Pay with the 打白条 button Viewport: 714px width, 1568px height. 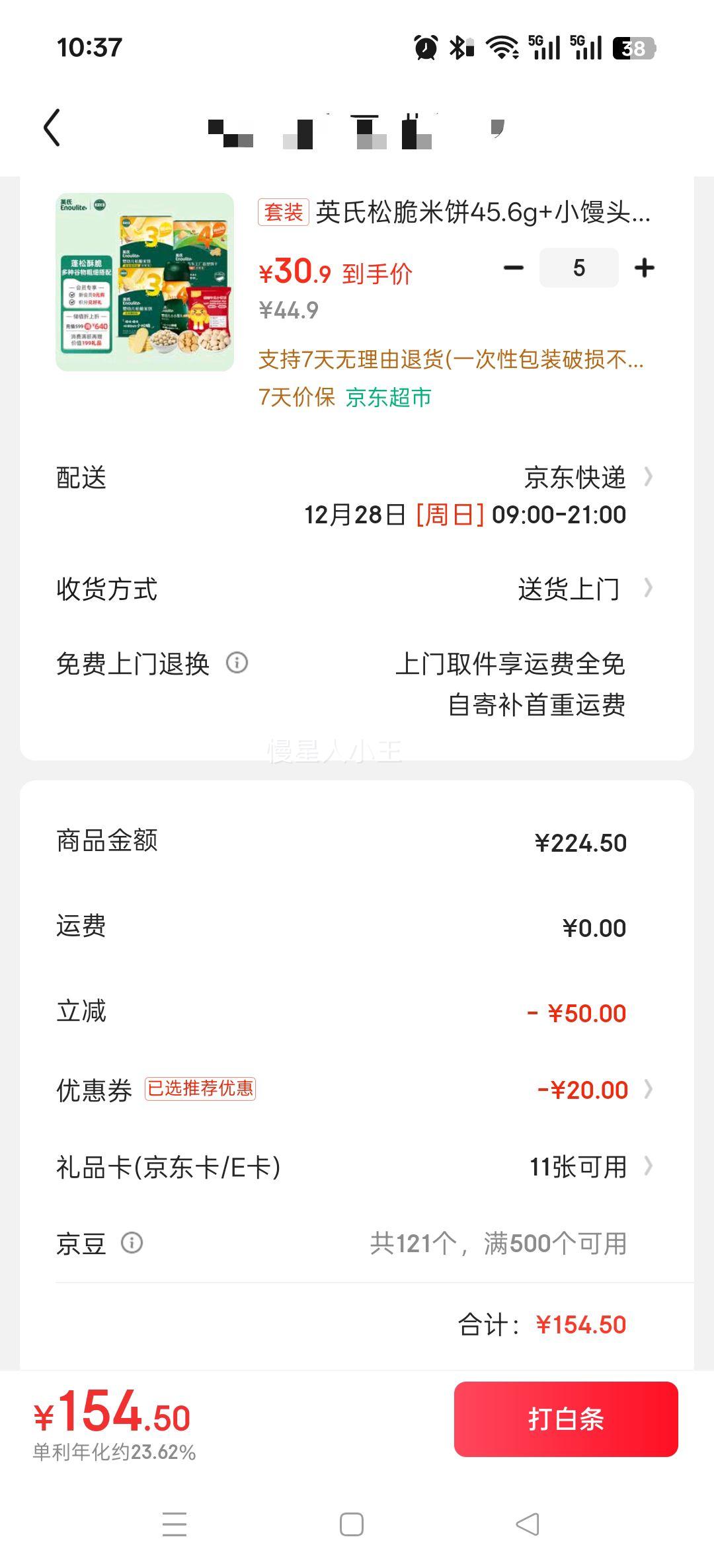(x=566, y=1419)
